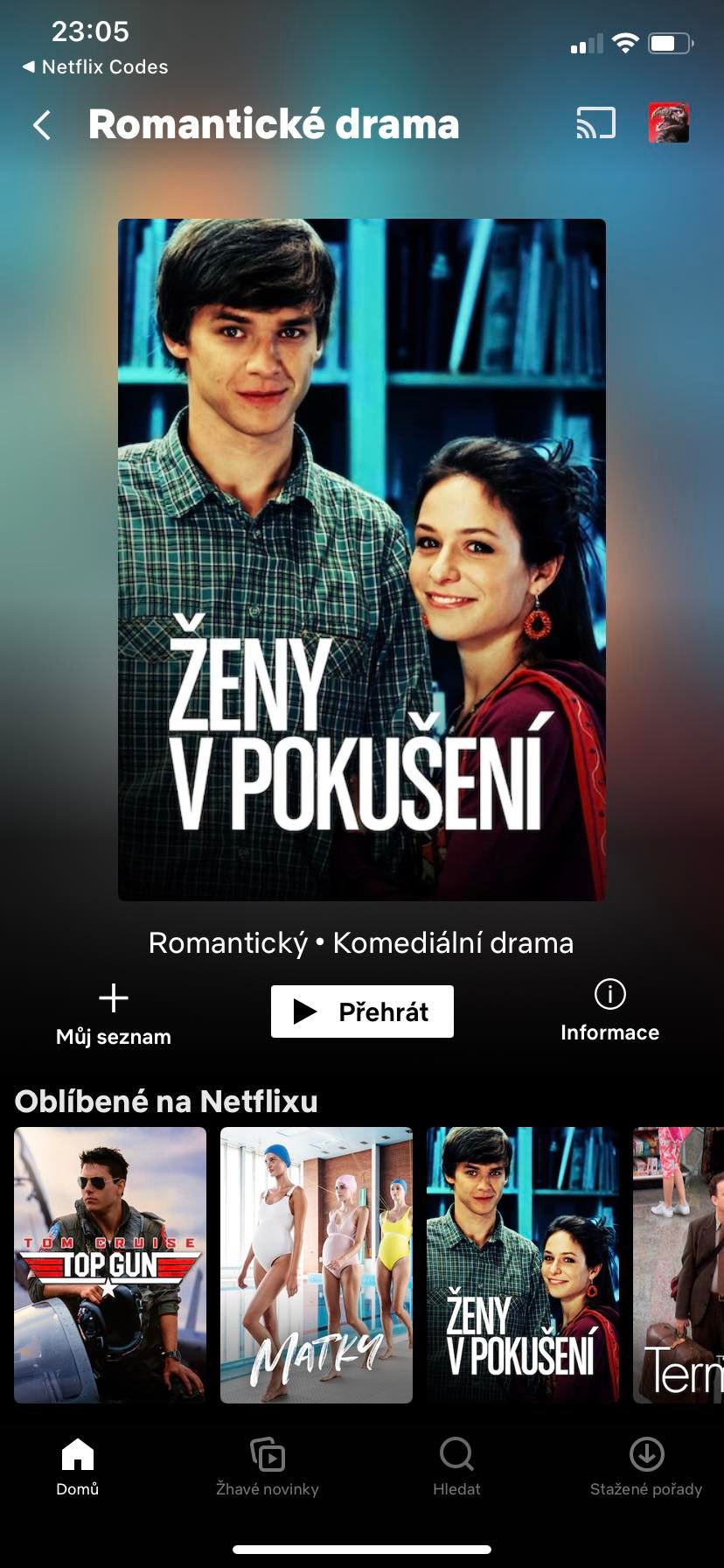
Task: Switch to the Stažené pořady tab
Action: (646, 1466)
